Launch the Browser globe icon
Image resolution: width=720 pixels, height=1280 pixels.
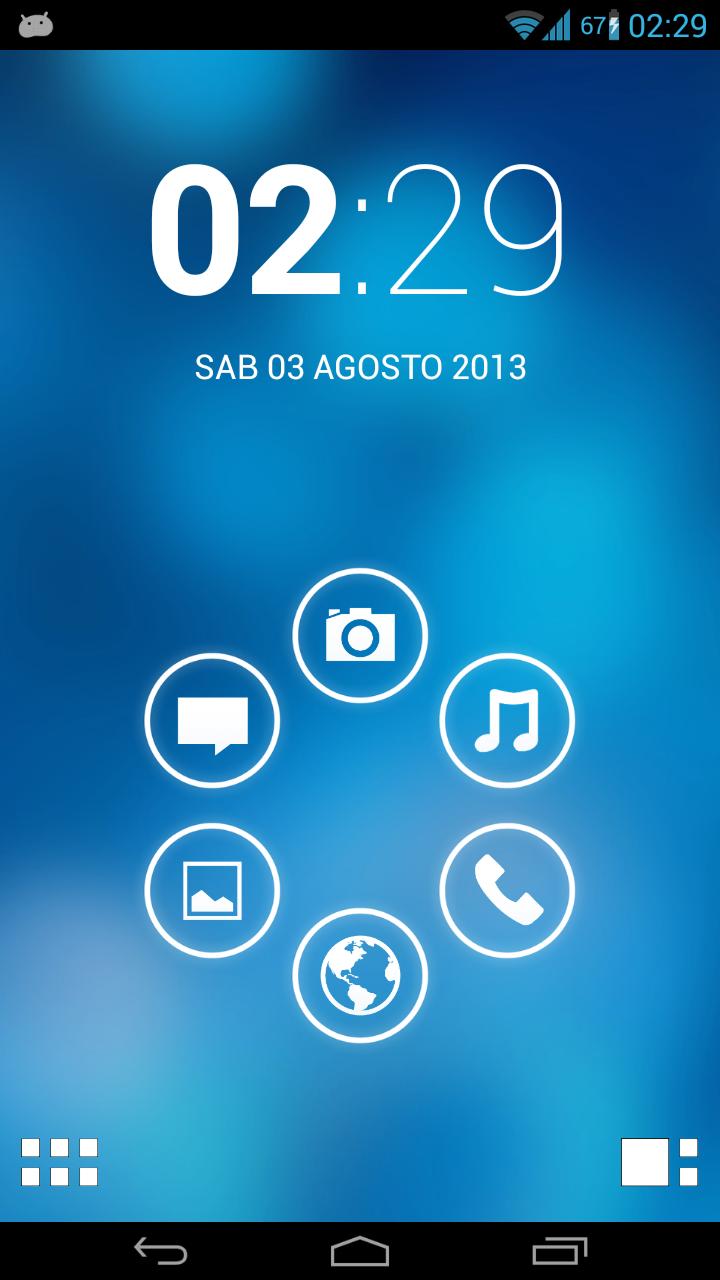pos(360,975)
